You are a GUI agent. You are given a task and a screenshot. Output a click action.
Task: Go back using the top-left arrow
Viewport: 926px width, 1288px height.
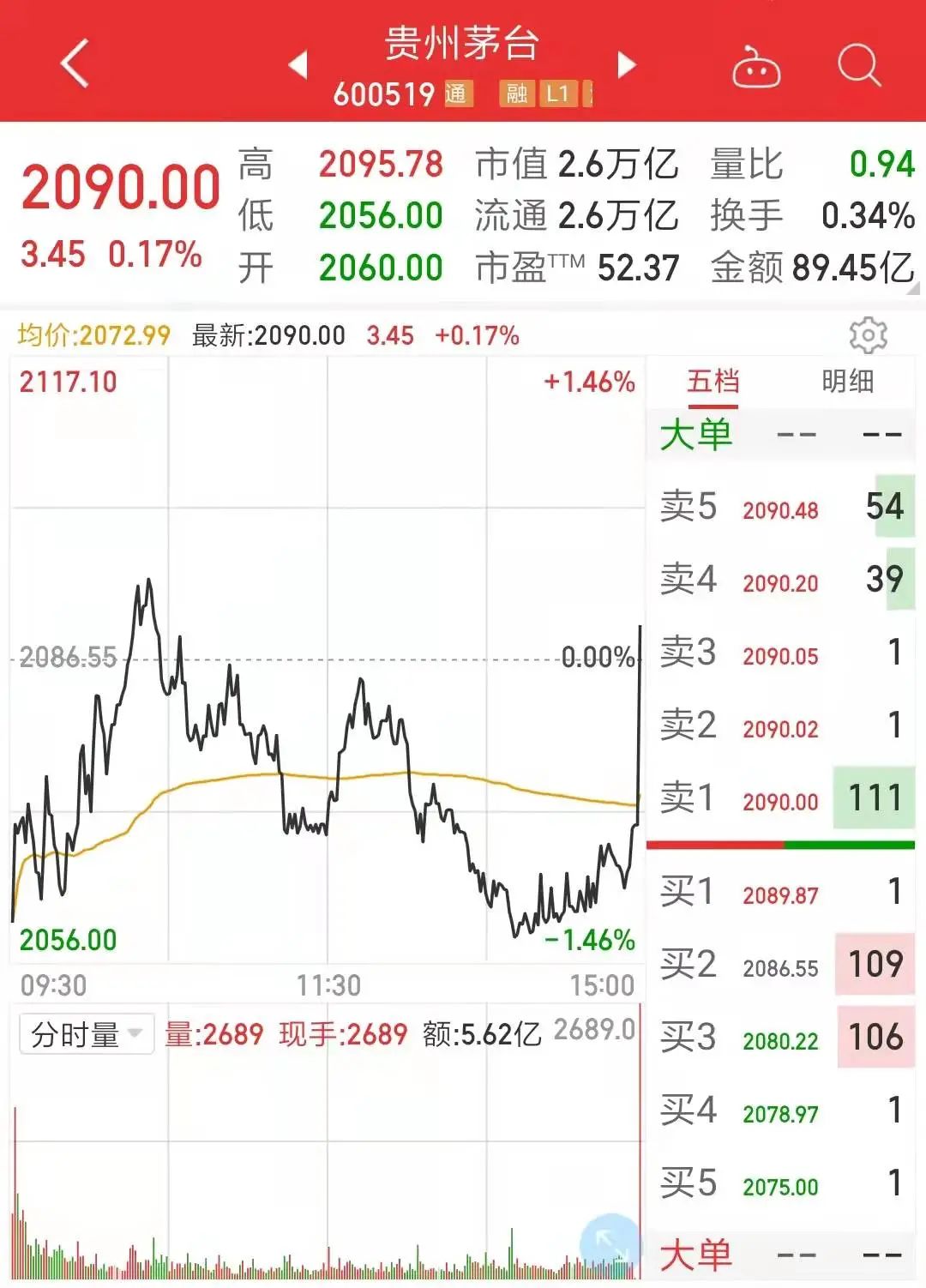75,63
